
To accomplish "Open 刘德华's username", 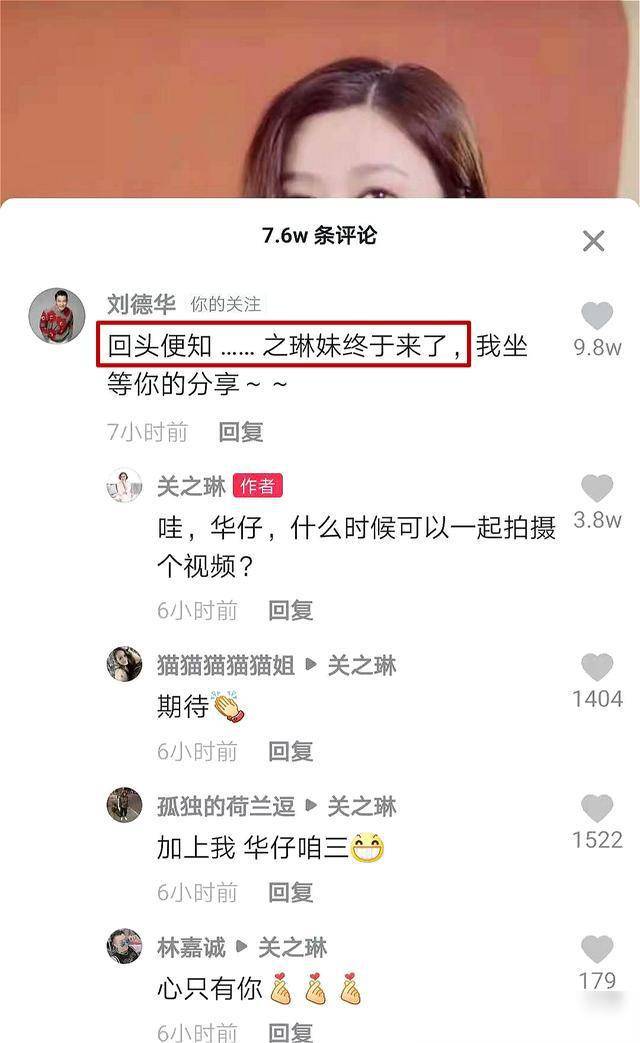I will (141, 304).
